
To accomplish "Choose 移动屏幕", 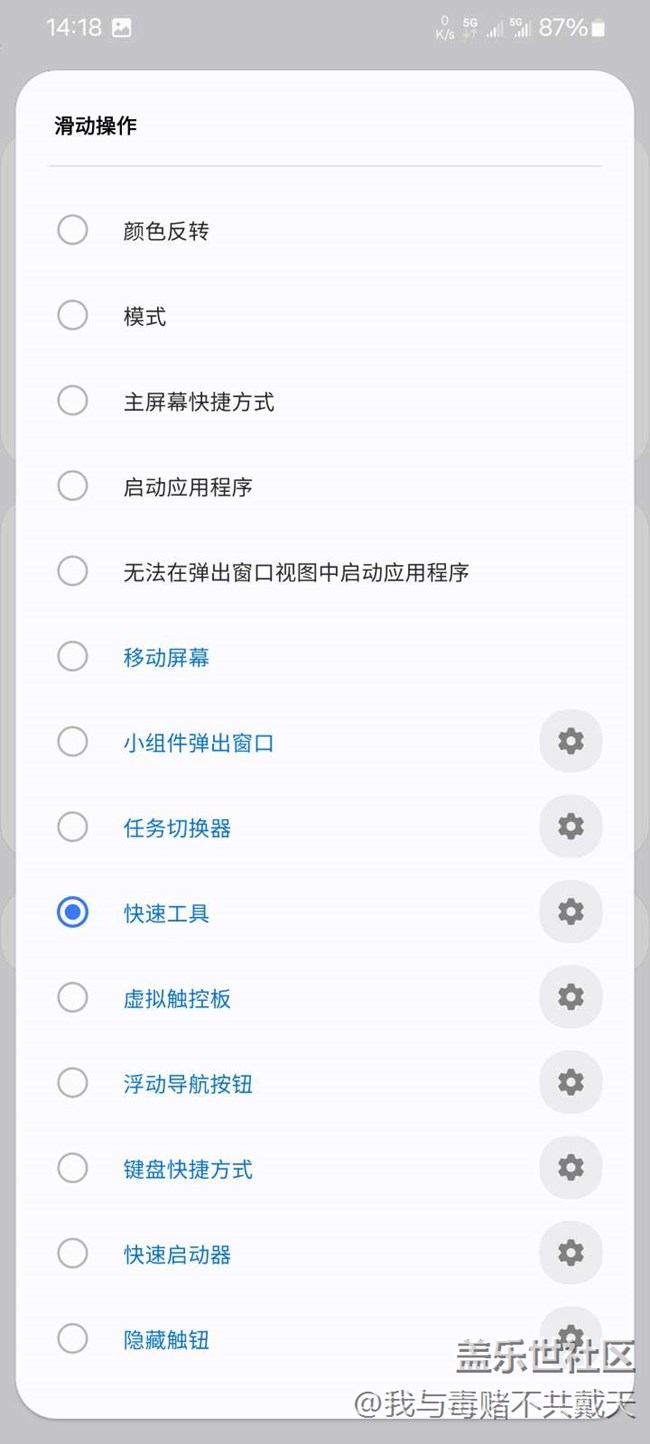I will click(x=325, y=657).
